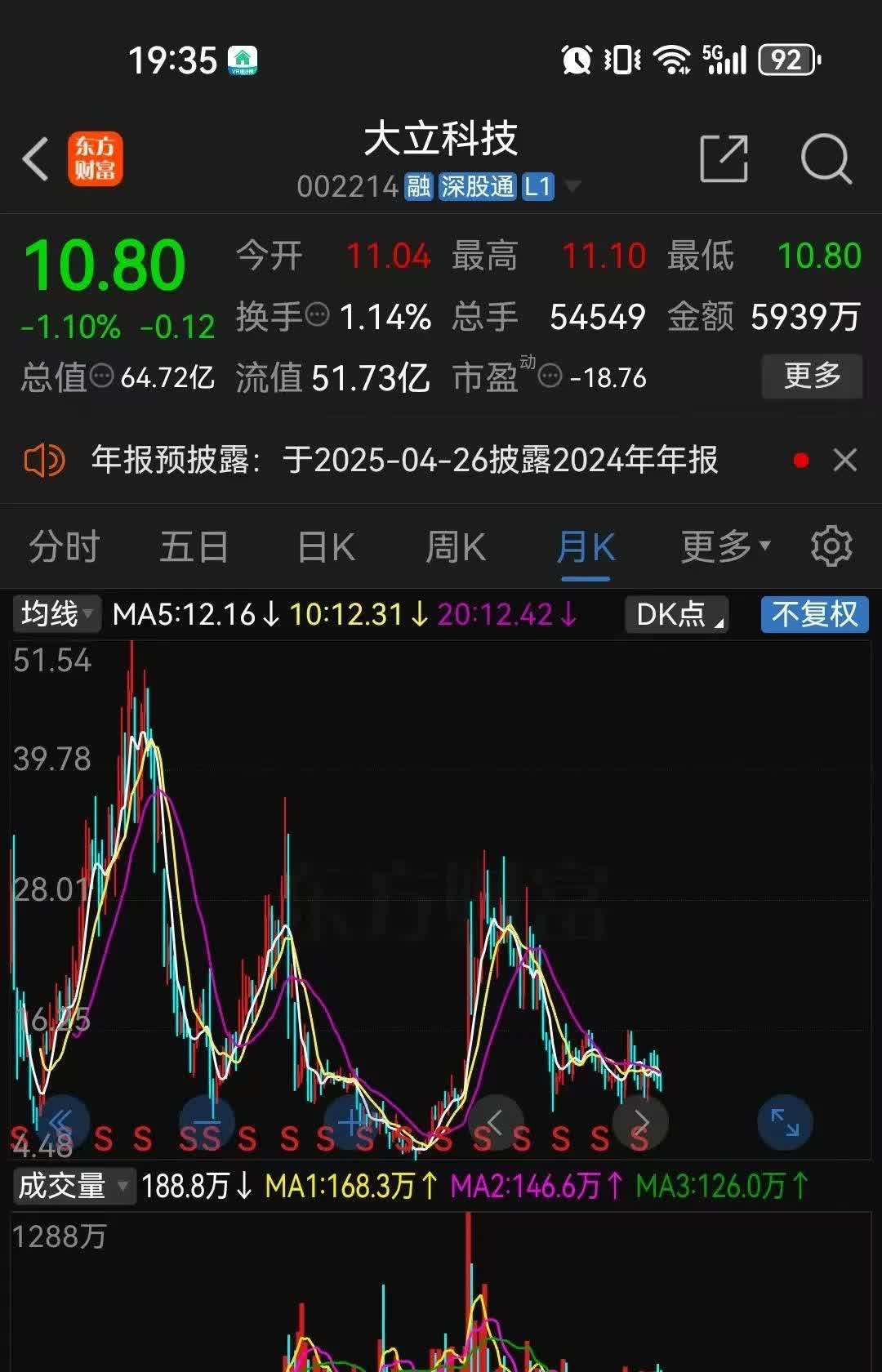Toggle 不复权 adjustment mode

click(816, 614)
